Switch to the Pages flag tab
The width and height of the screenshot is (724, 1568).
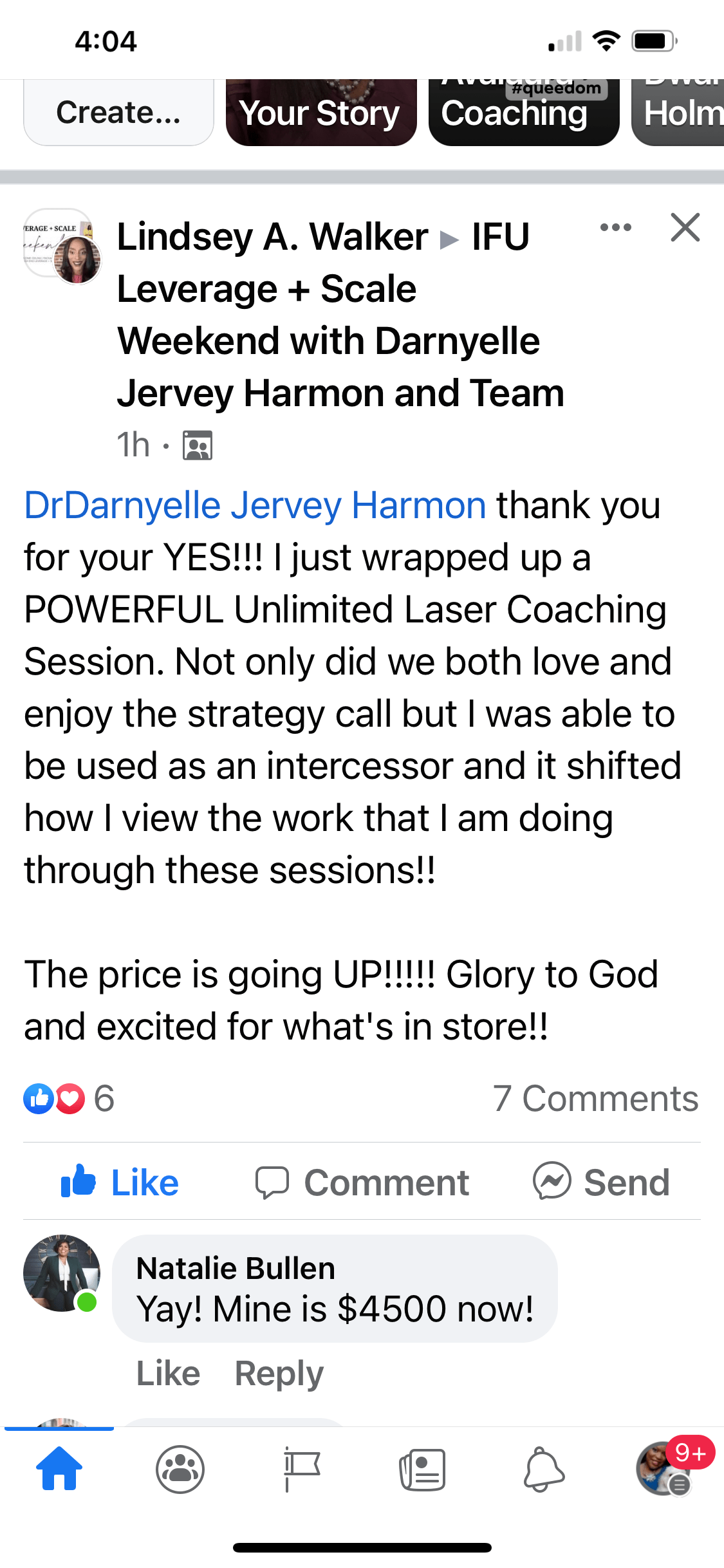(x=301, y=1469)
